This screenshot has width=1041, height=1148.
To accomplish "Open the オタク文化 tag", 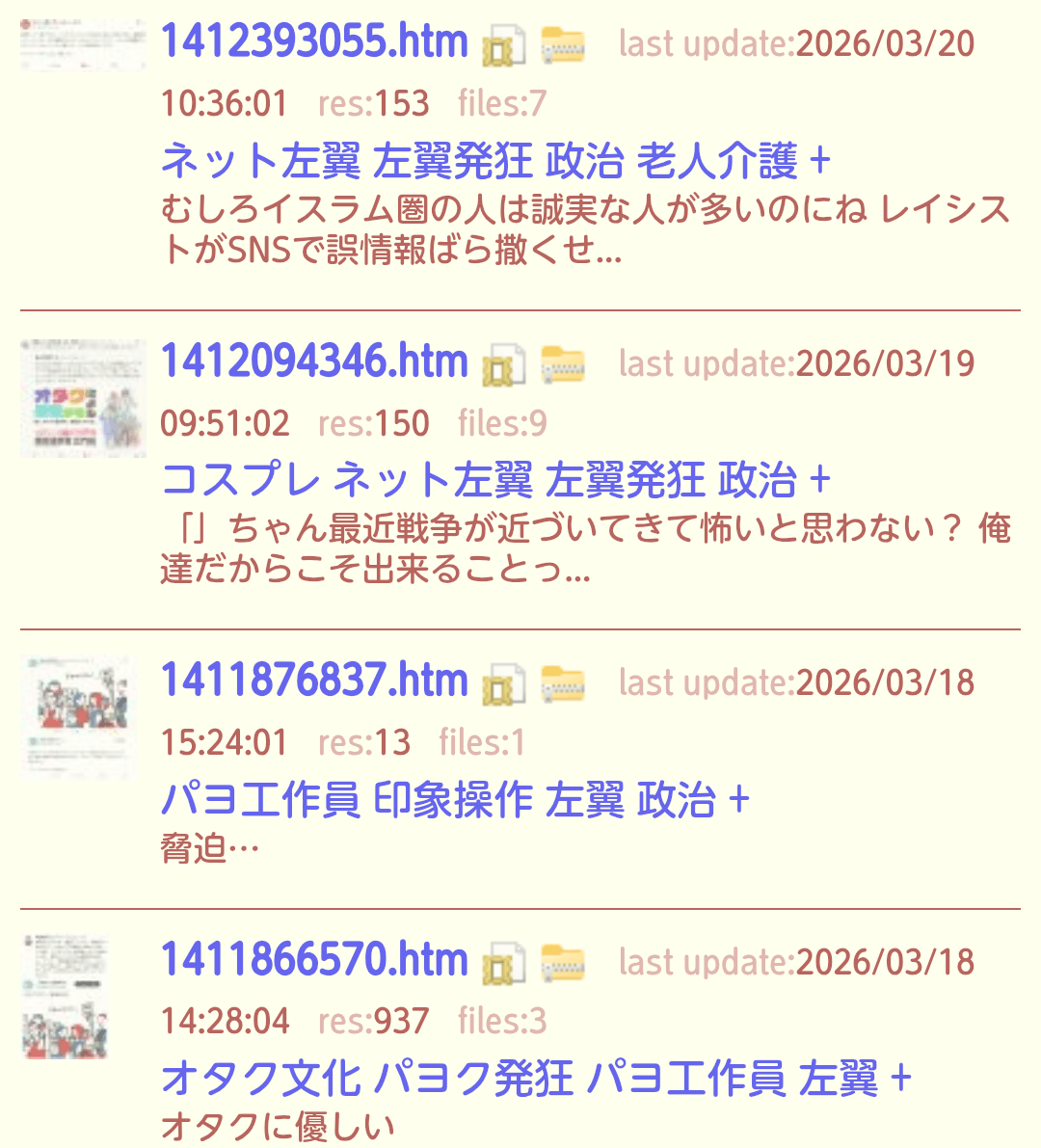I will coord(261,1078).
